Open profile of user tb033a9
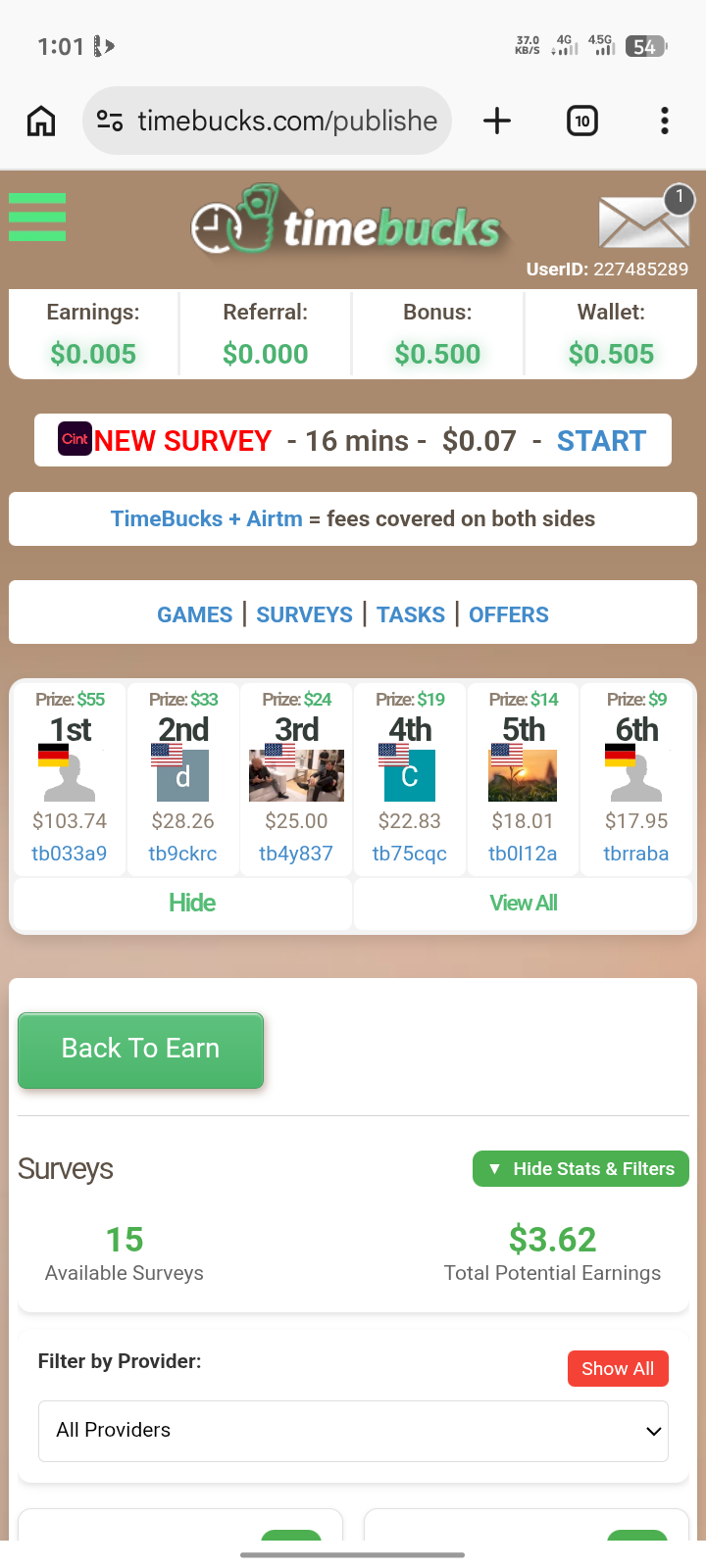The width and height of the screenshot is (706, 1568). [69, 854]
